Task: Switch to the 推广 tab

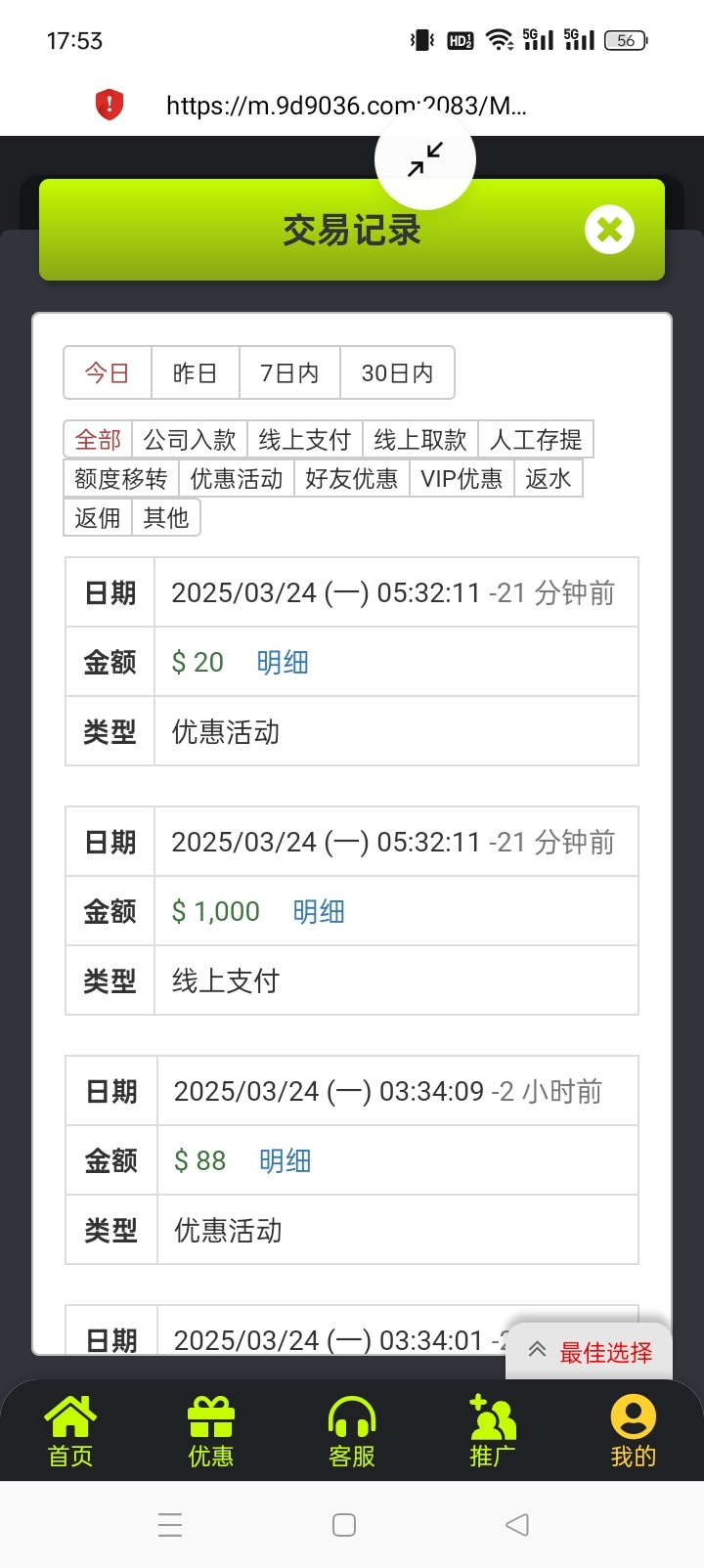Action: pyautogui.click(x=493, y=1431)
